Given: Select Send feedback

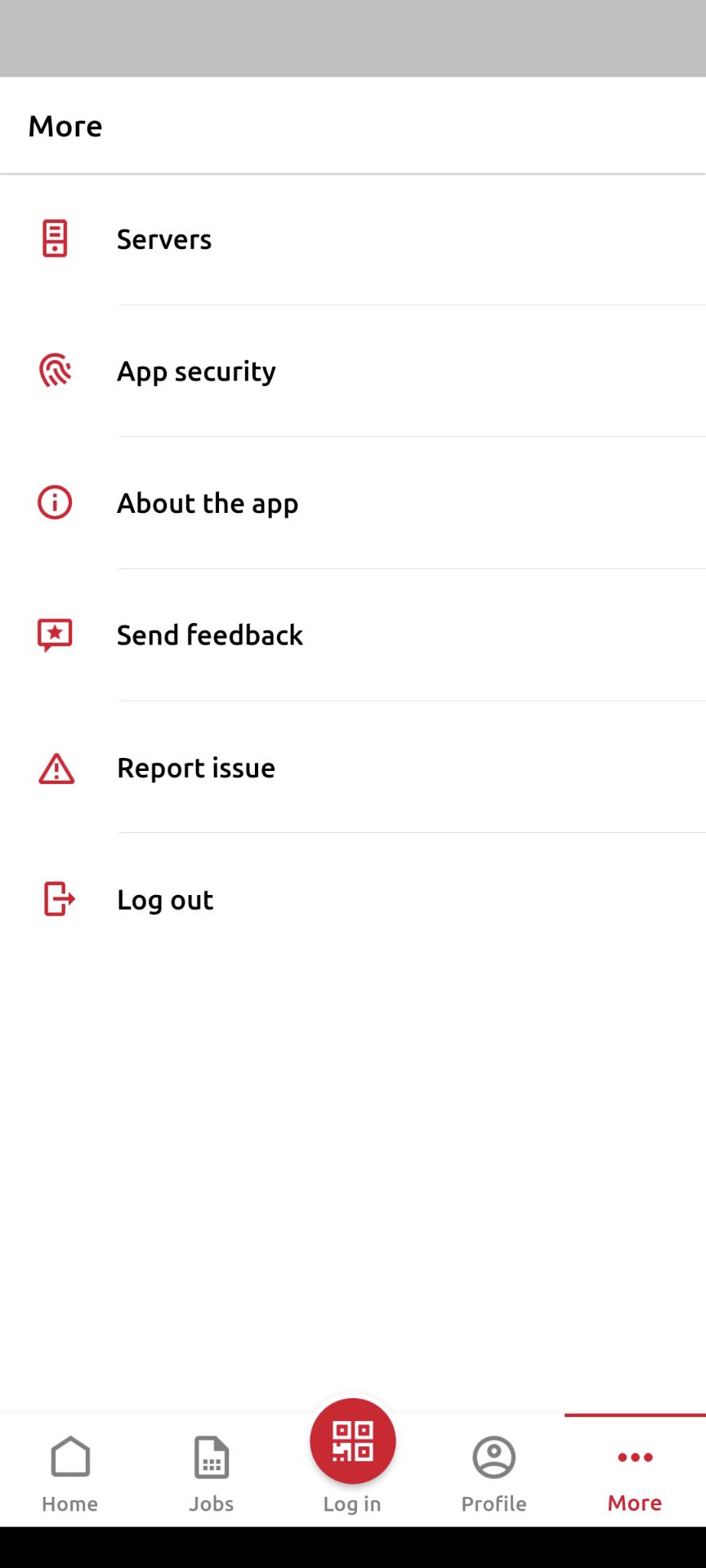Looking at the screenshot, I should (353, 635).
